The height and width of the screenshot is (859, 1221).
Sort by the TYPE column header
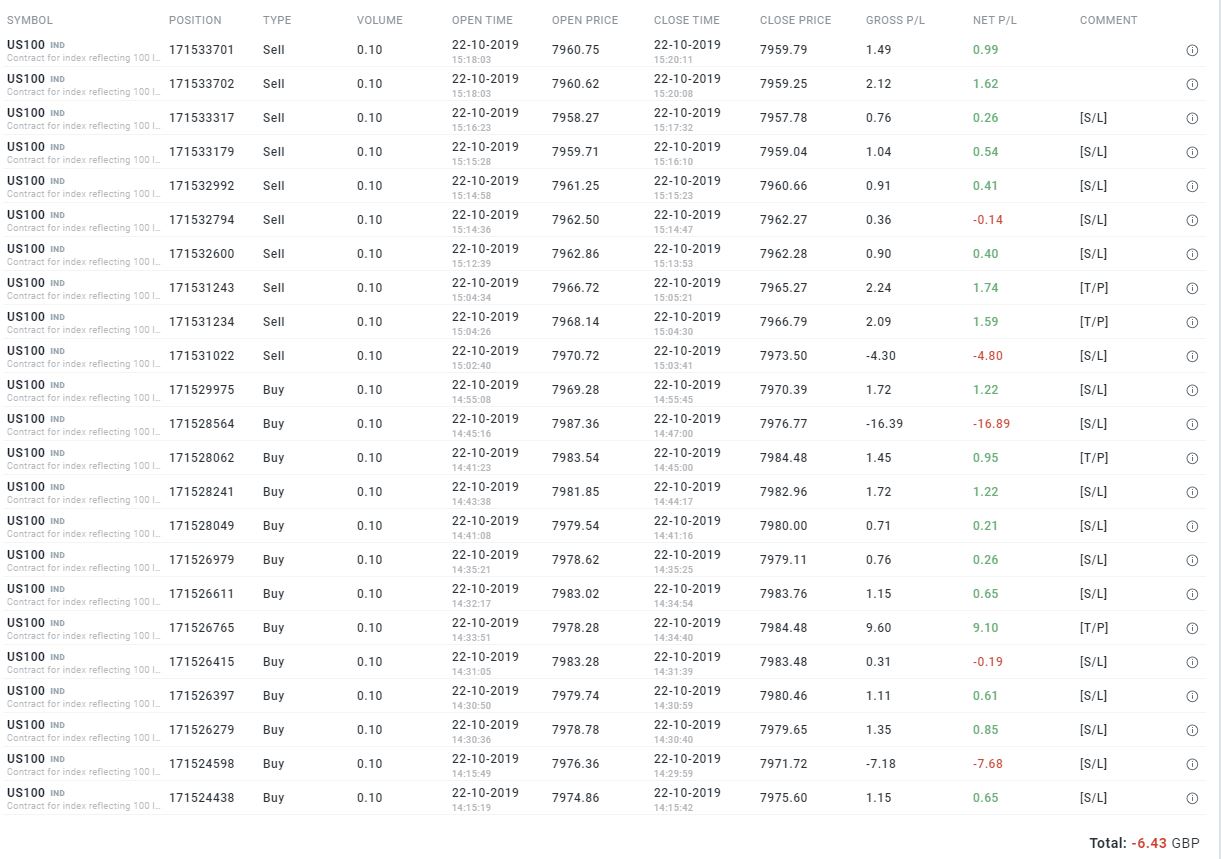(277, 20)
